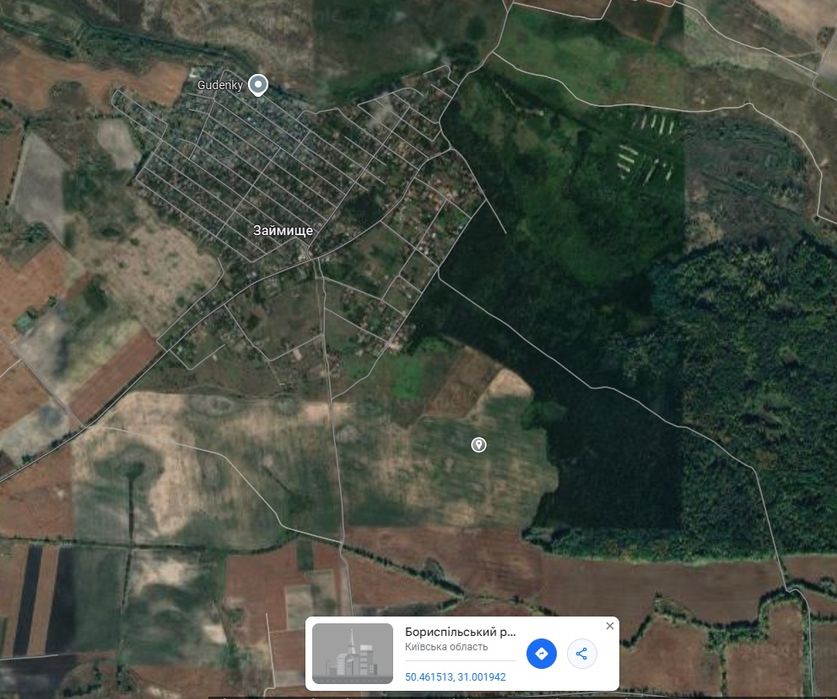The width and height of the screenshot is (837, 699).
Task: Tap the dropped pin in the field
Action: (x=479, y=444)
